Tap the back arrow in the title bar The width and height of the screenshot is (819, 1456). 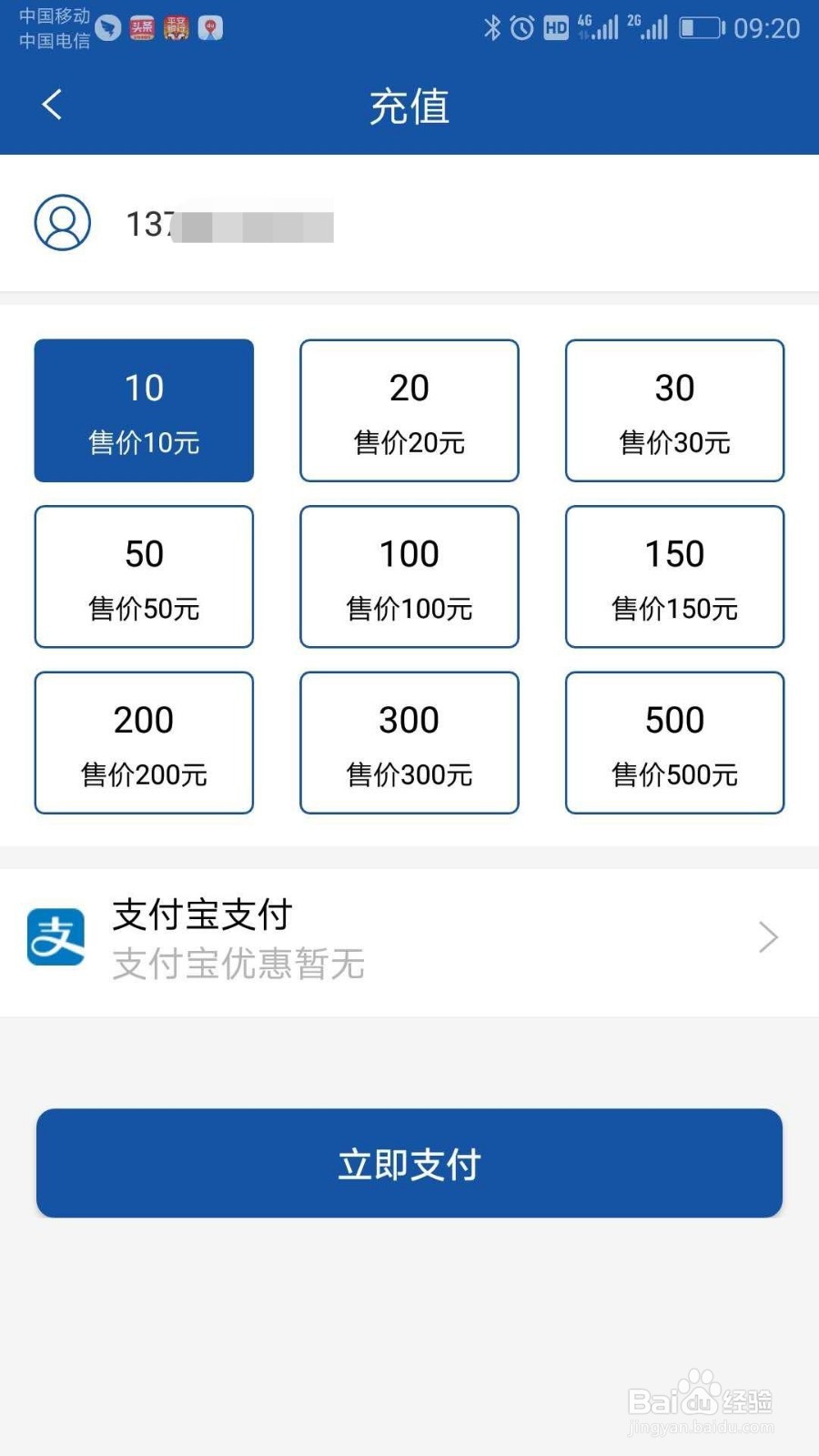[51, 105]
